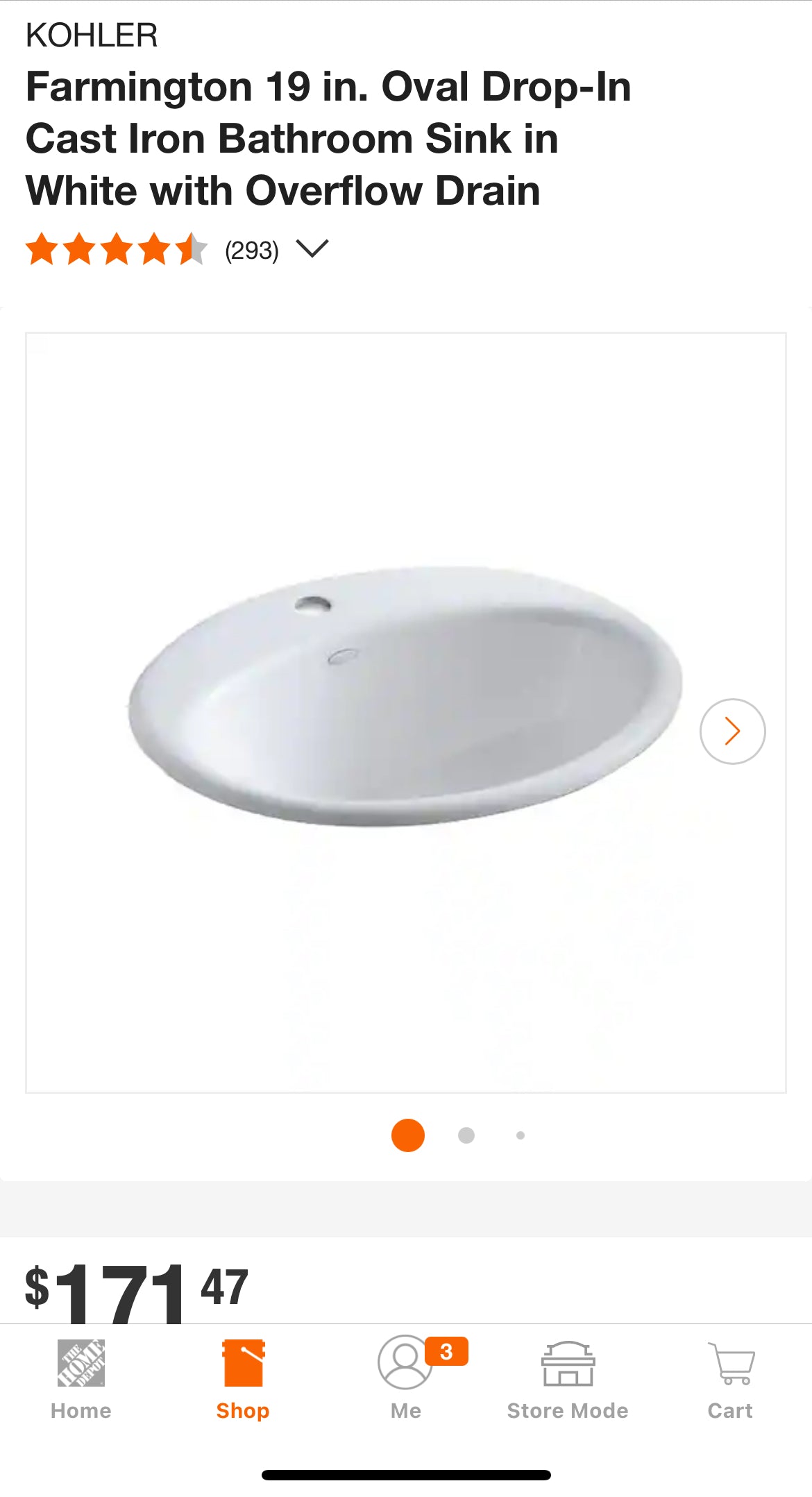Go to the Home tab
Image resolution: width=812 pixels, height=1497 pixels.
(81, 1378)
